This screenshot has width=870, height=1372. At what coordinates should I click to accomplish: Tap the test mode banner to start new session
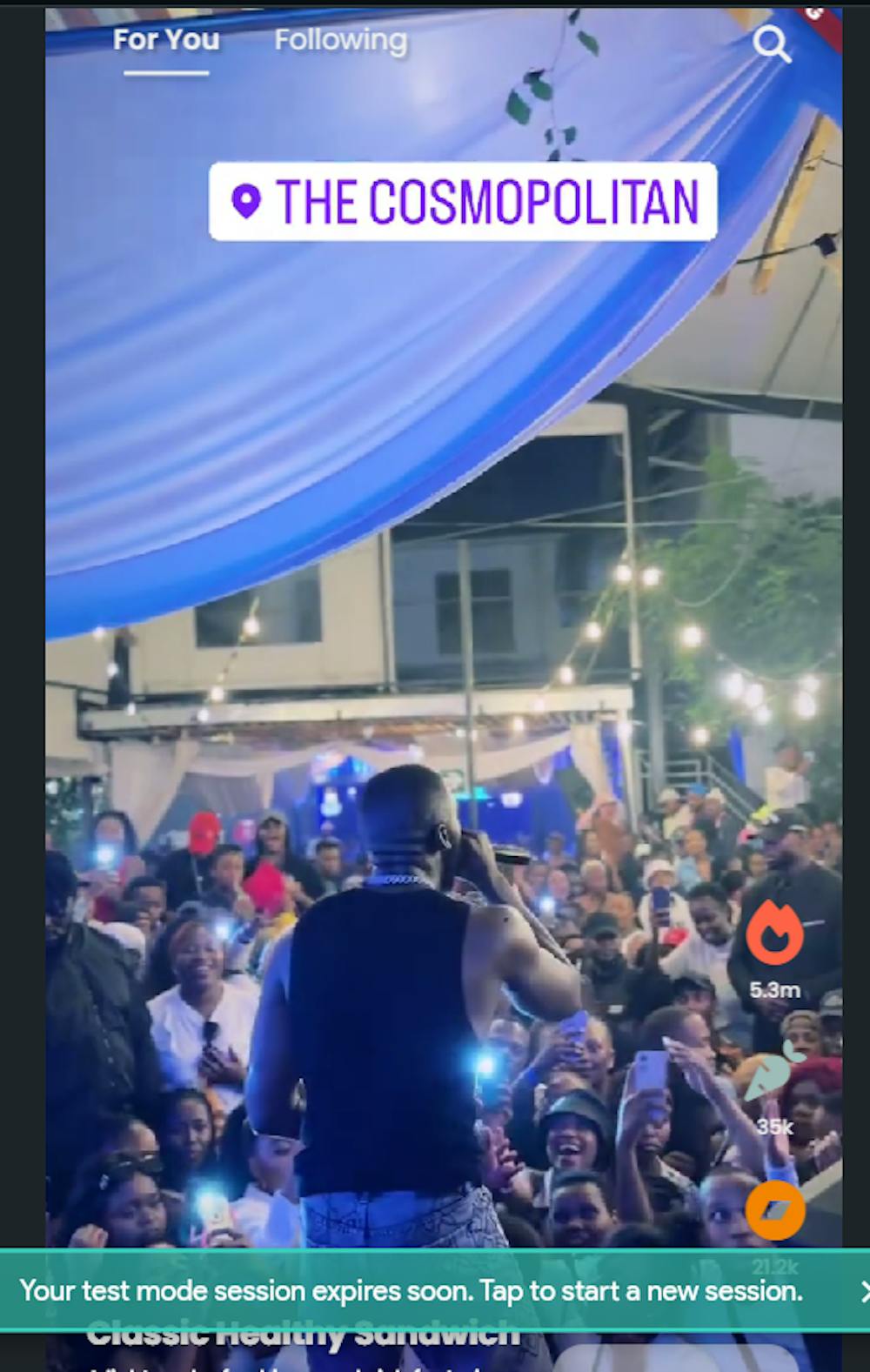[x=411, y=1290]
